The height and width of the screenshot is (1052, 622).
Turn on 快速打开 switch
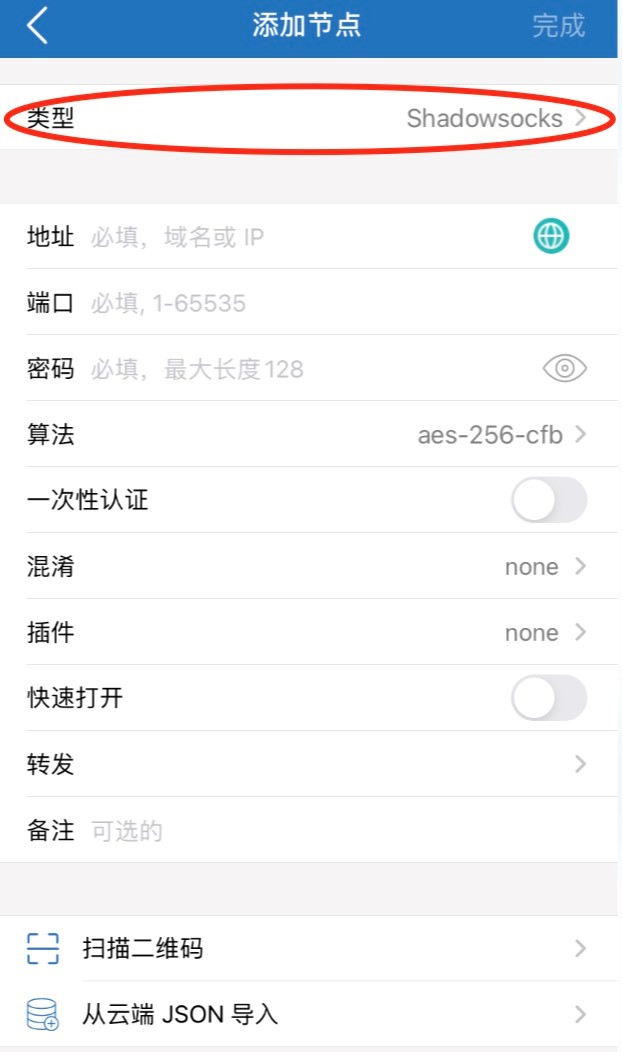pos(549,698)
